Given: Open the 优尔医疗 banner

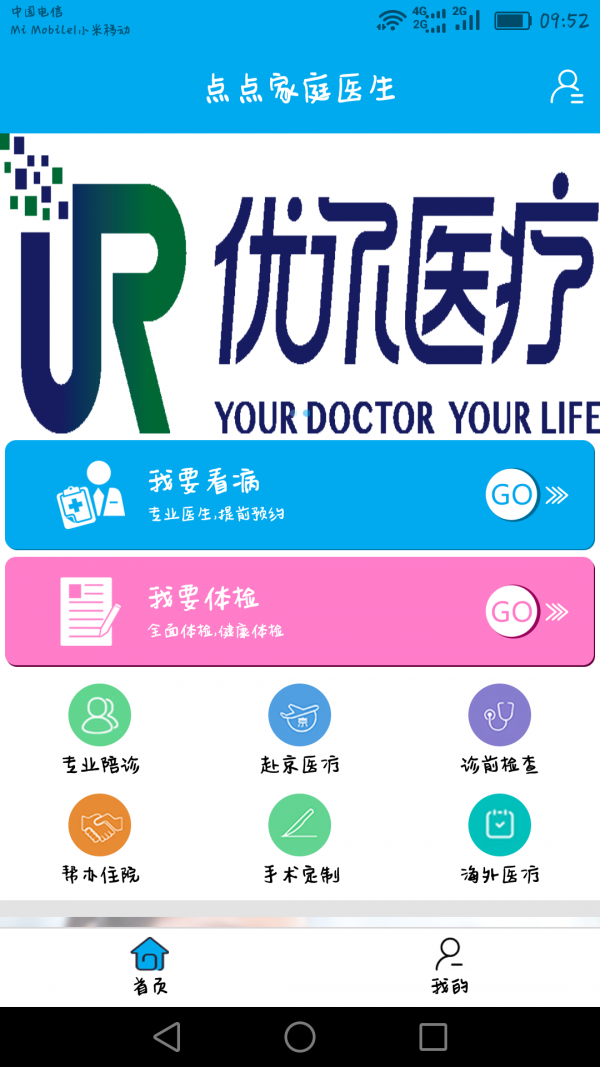Looking at the screenshot, I should 300,285.
